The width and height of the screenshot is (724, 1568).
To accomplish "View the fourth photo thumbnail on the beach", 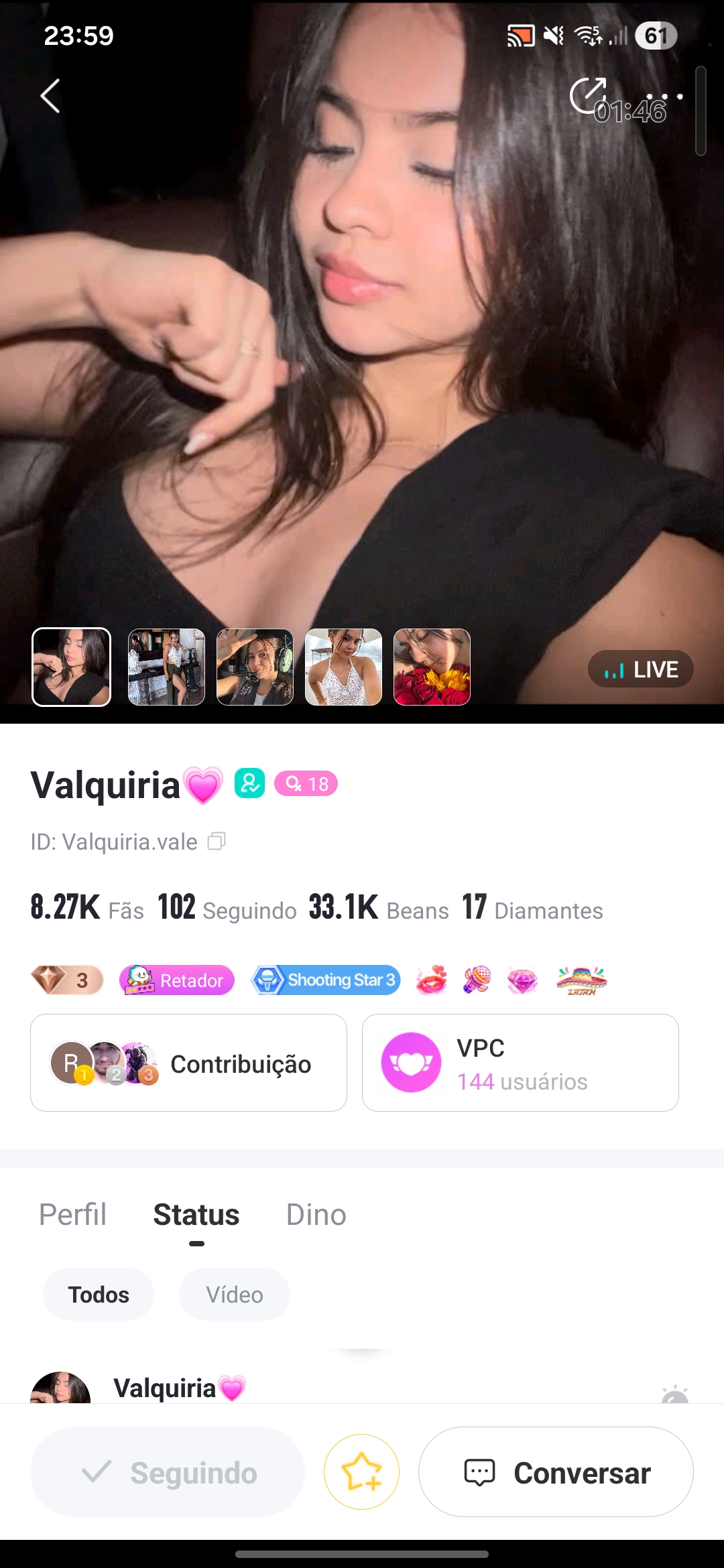I will point(343,667).
